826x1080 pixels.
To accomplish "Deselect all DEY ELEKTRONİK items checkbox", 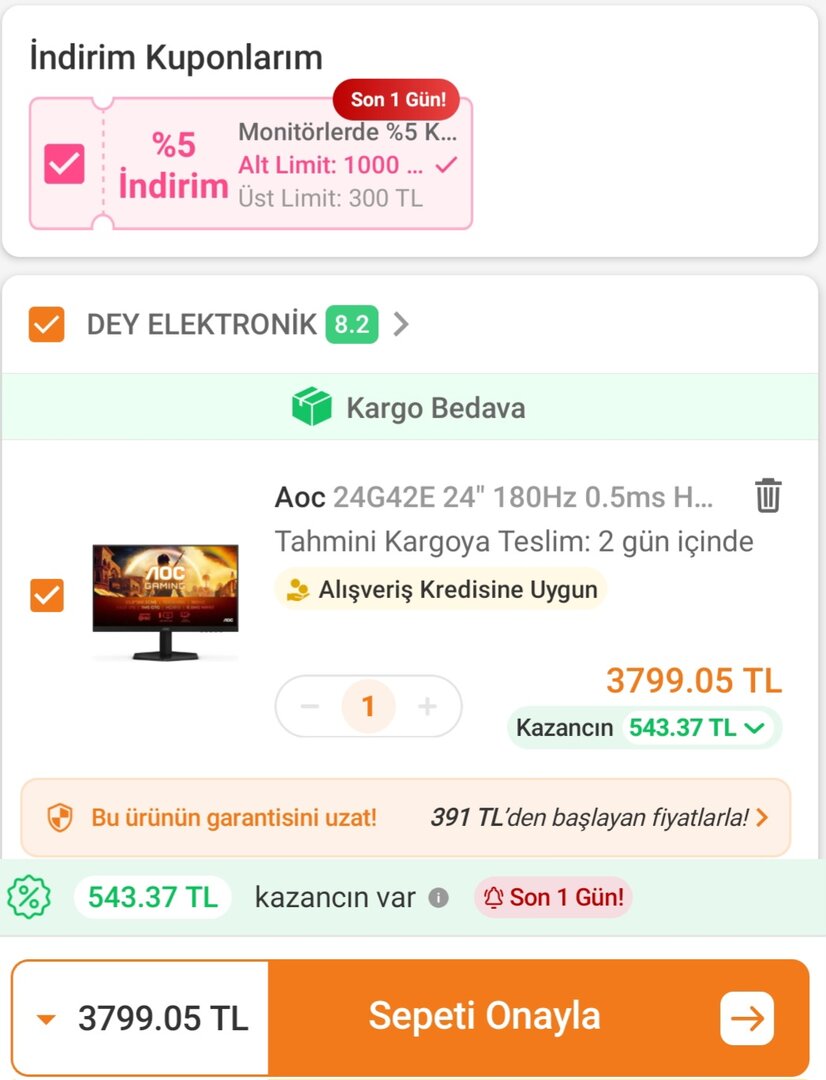I will click(47, 325).
